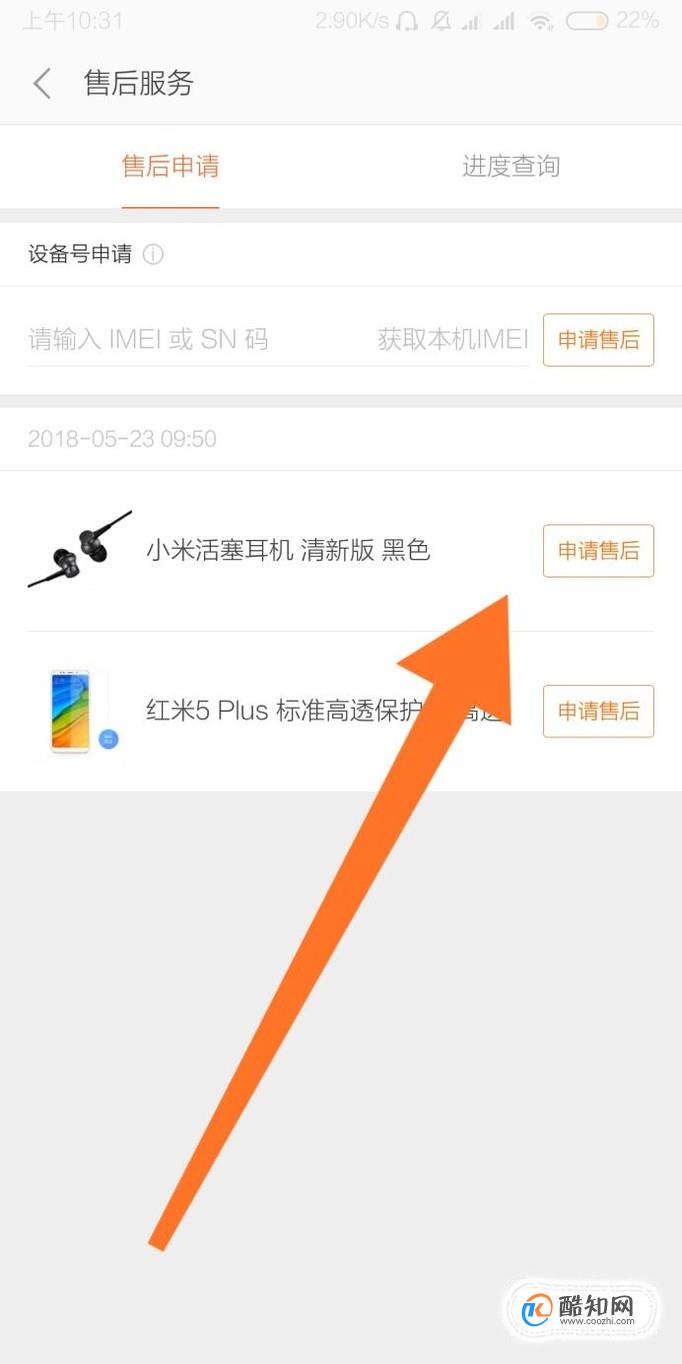Tap the IMEI or SN input field
Viewport: 682px width, 1364px height.
tap(196, 339)
